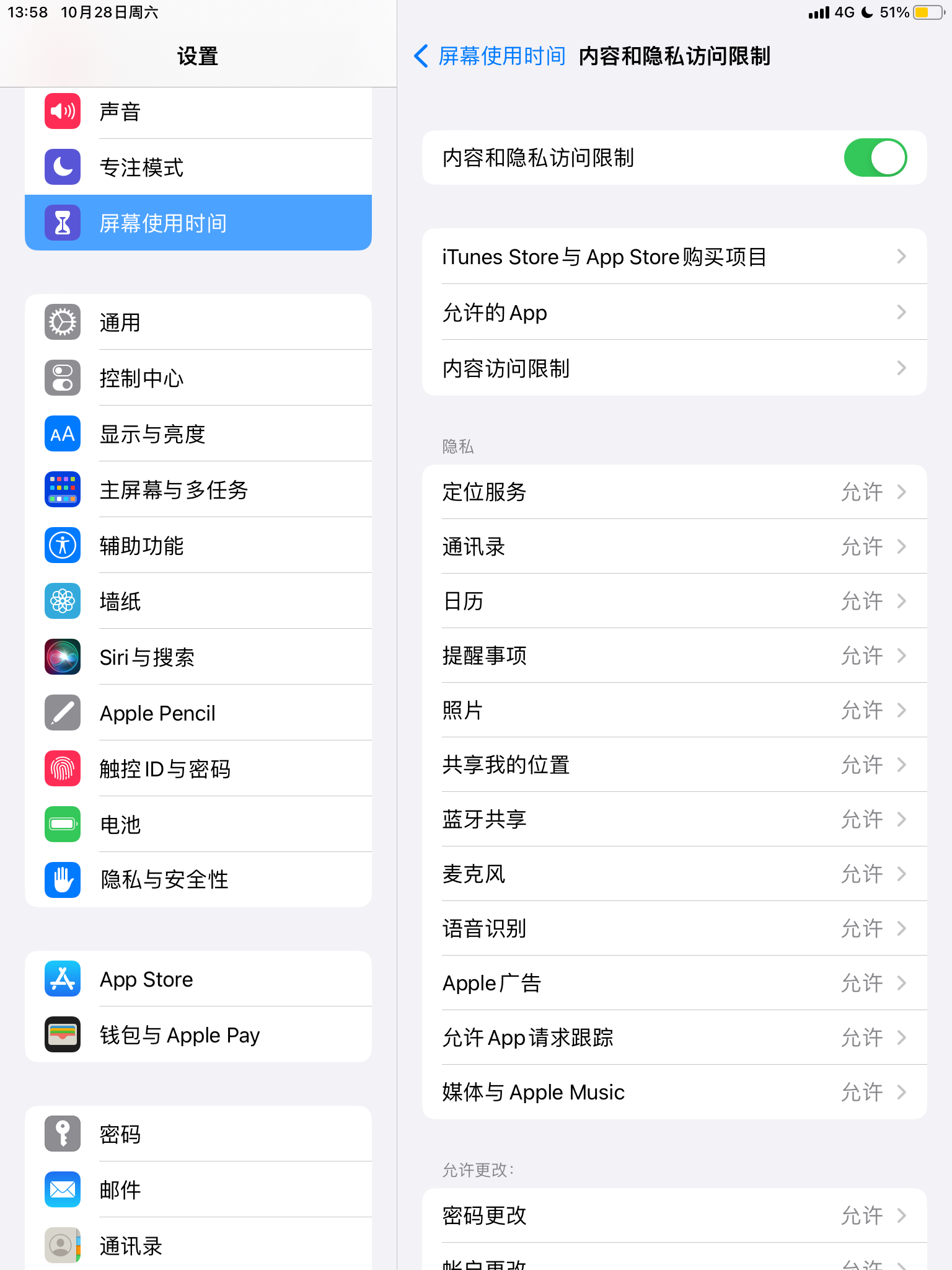
Task: Open 共享我的位置 setting
Action: click(x=674, y=765)
